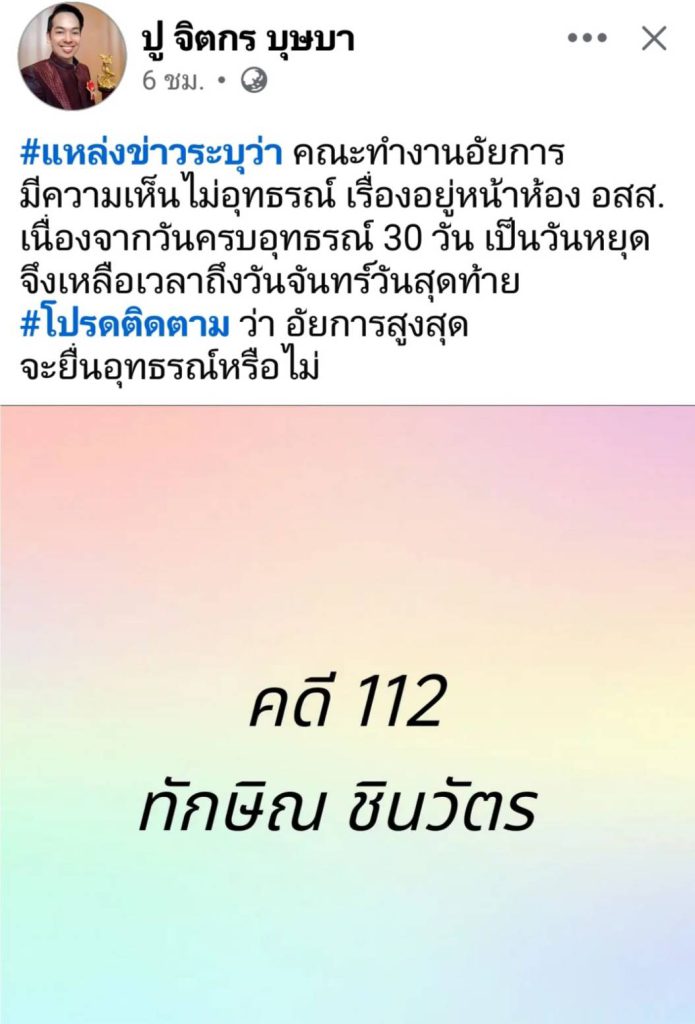Open the คดี 112 ทักษิณ ชินวัตร image
This screenshot has height=1024, width=695.
click(347, 714)
